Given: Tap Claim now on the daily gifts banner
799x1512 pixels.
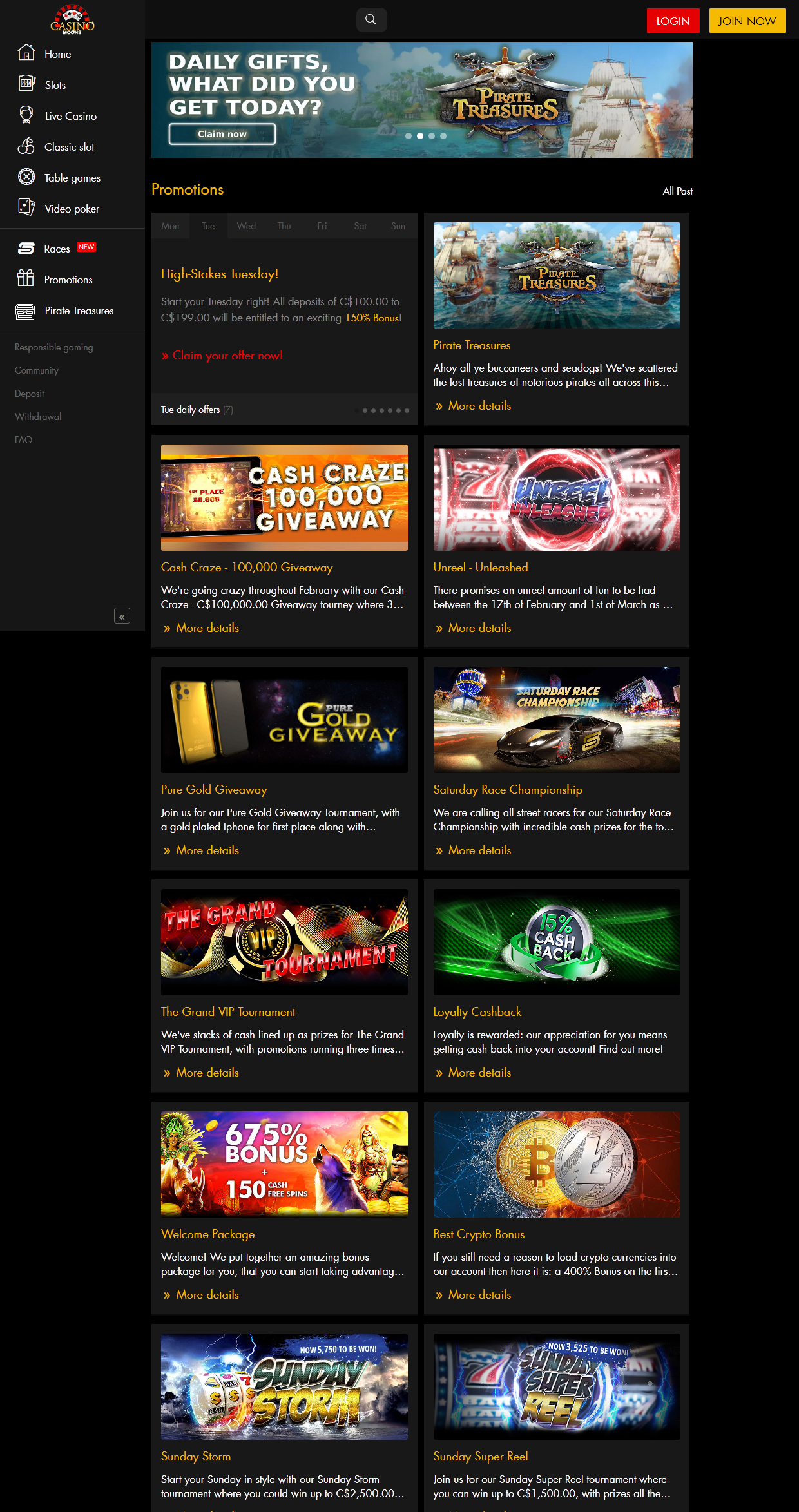Looking at the screenshot, I should click(222, 134).
